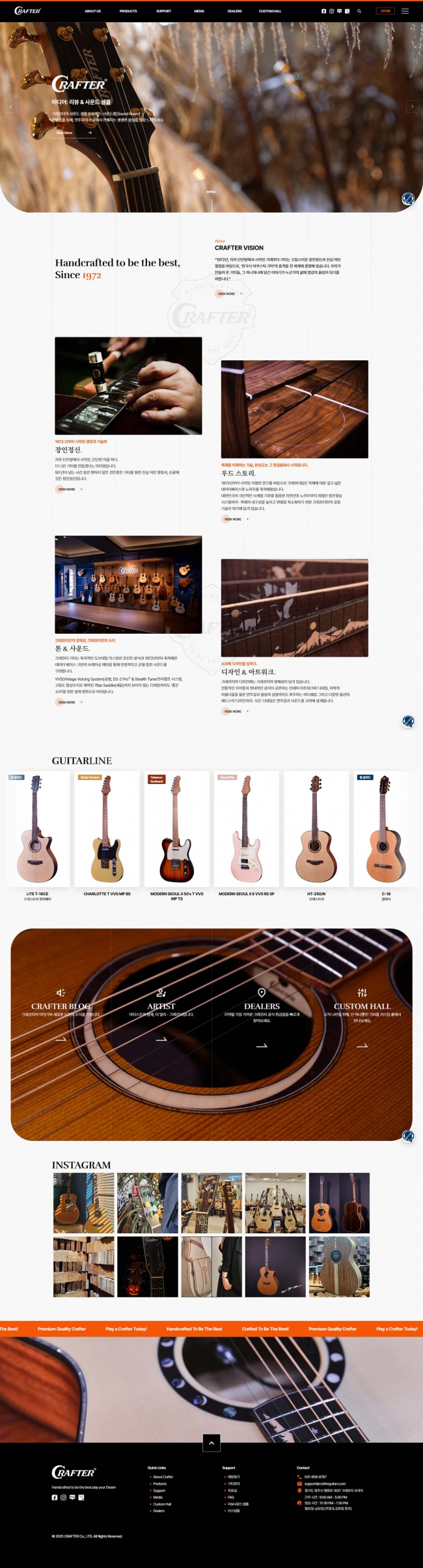Tap VIEW MORE under Crafter Vision
The width and height of the screenshot is (423, 1568).
pos(228,294)
